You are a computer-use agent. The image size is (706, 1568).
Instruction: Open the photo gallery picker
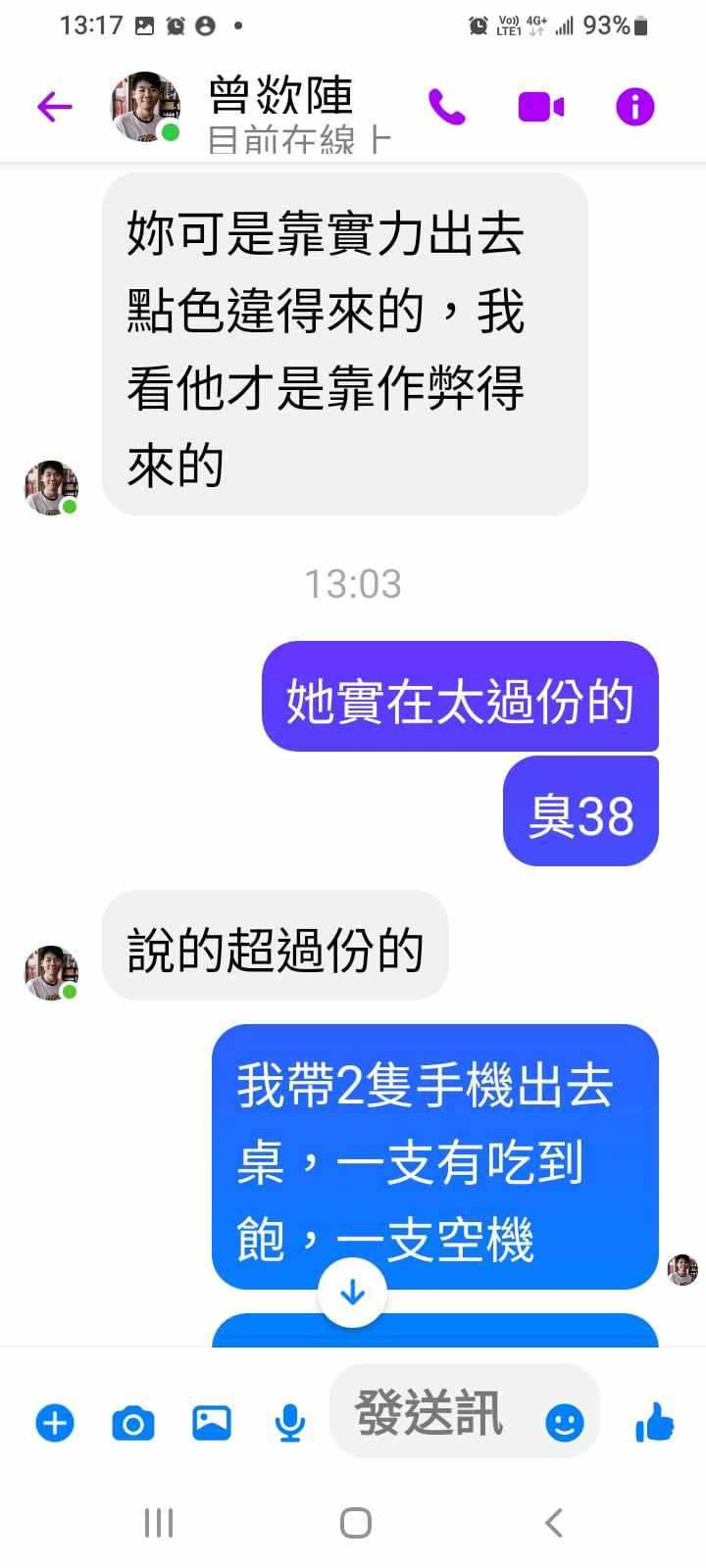(212, 1422)
